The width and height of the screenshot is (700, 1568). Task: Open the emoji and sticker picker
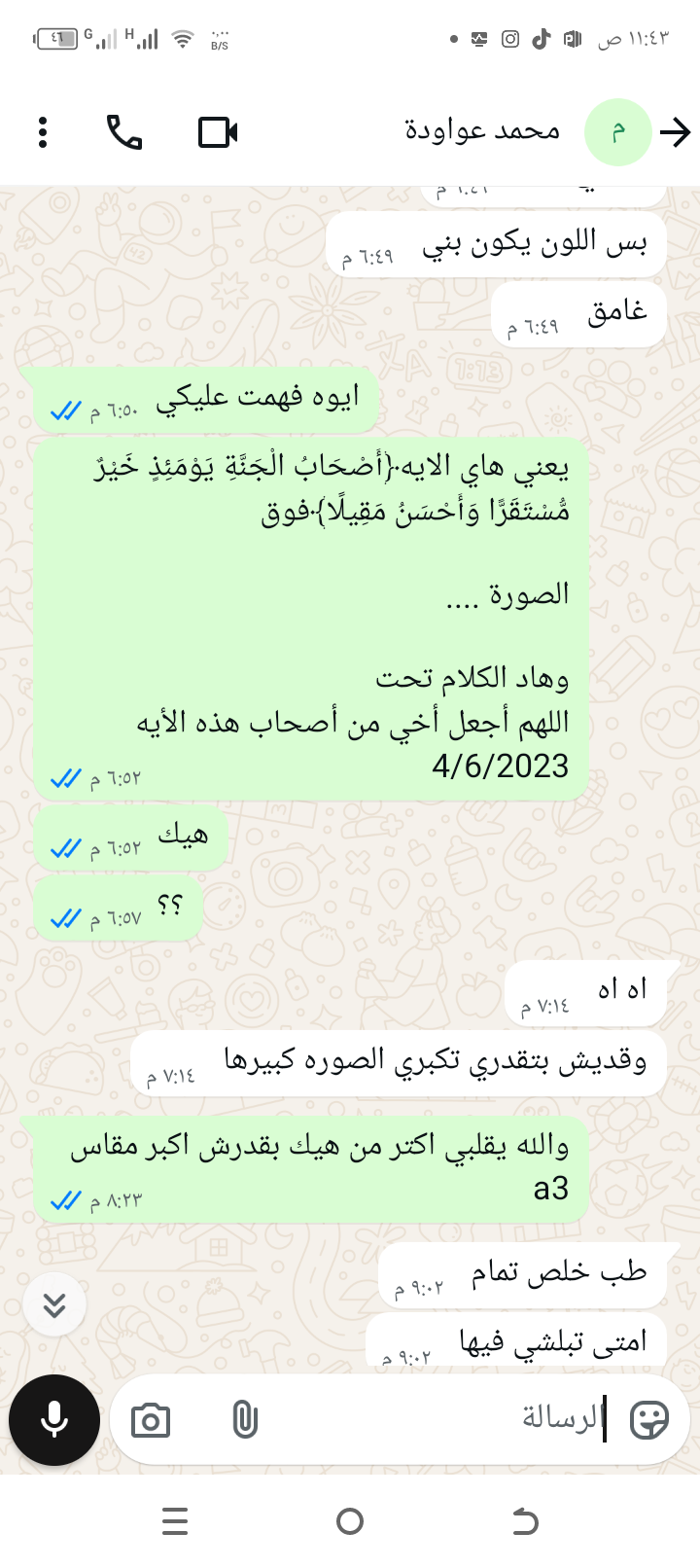pos(648,1420)
